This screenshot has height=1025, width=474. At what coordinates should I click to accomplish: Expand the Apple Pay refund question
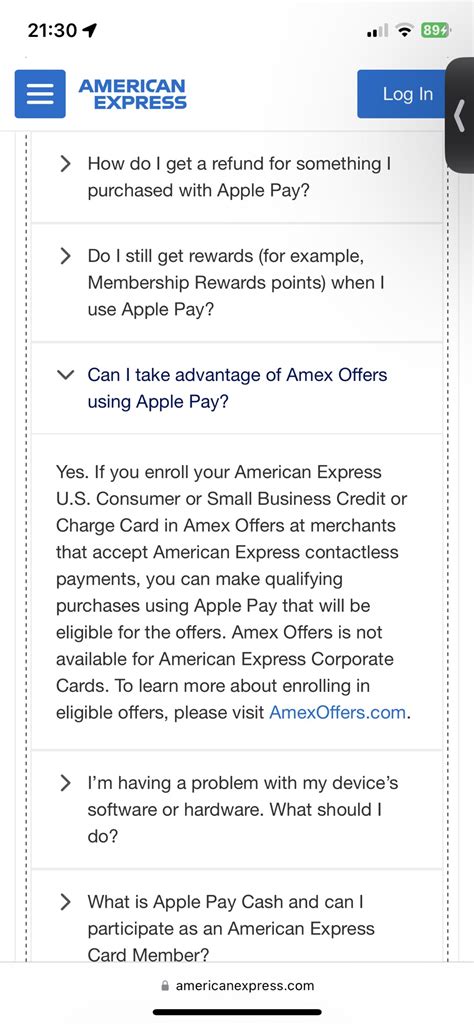tap(237, 177)
